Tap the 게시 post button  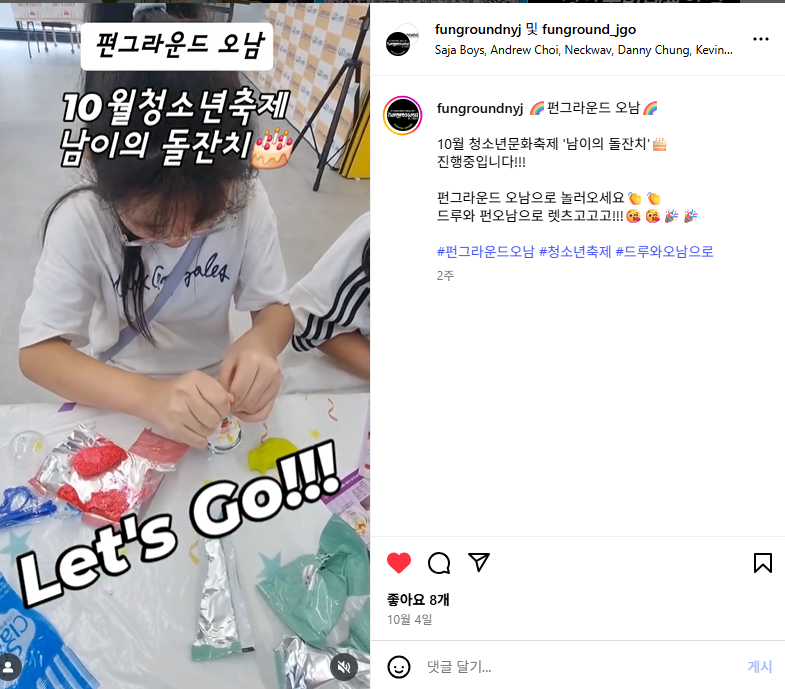pos(759,666)
